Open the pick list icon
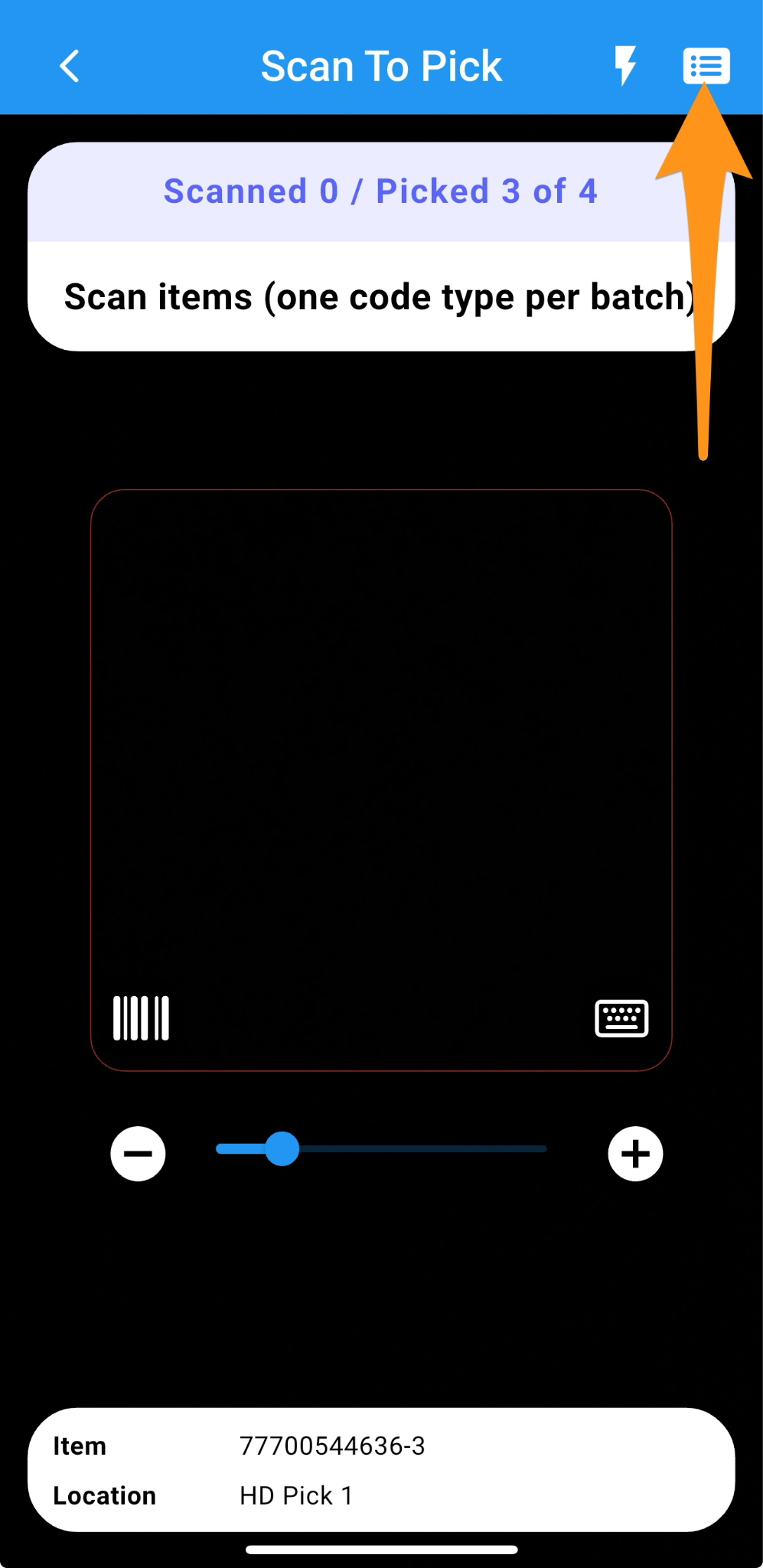This screenshot has height=1568, width=763. click(x=706, y=66)
